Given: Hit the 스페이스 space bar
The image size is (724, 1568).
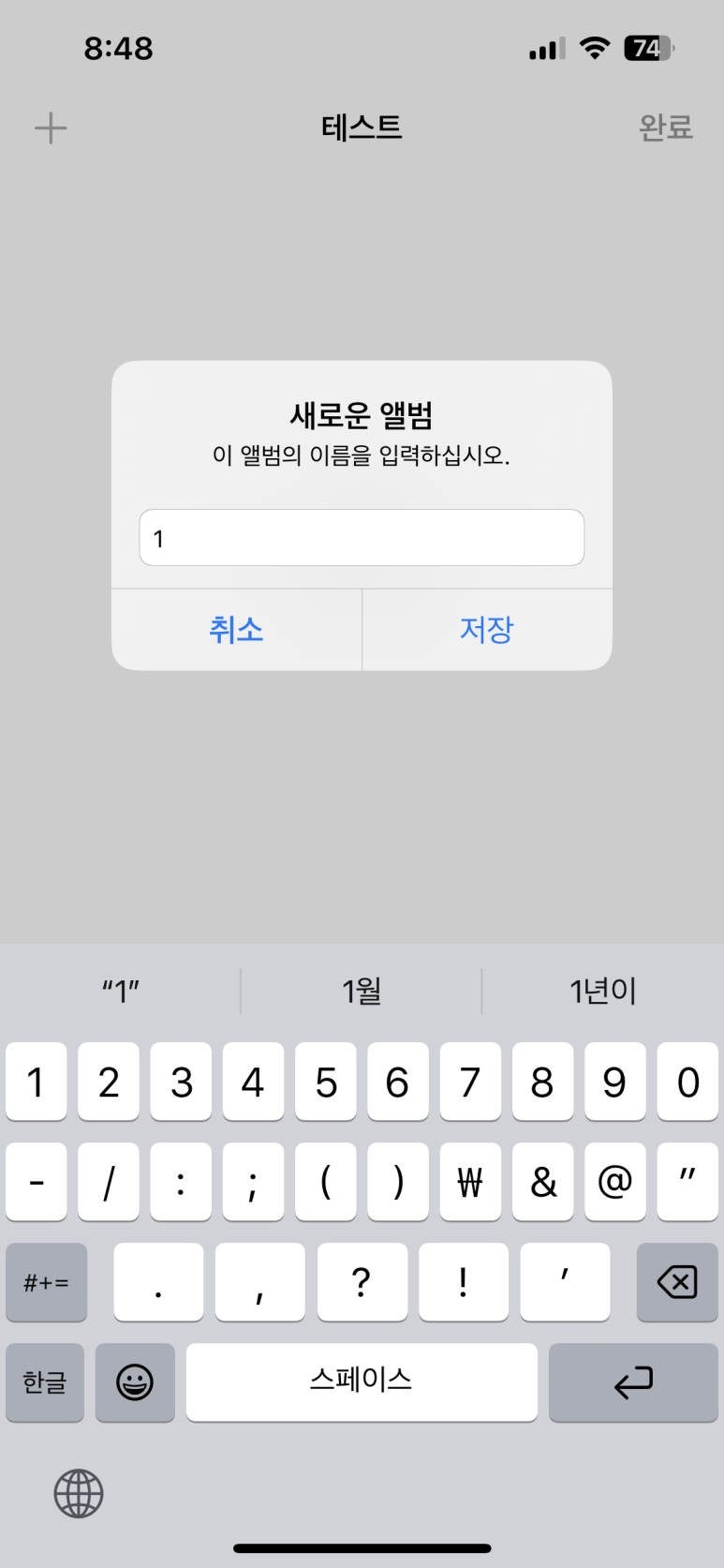Looking at the screenshot, I should click(x=362, y=1382).
